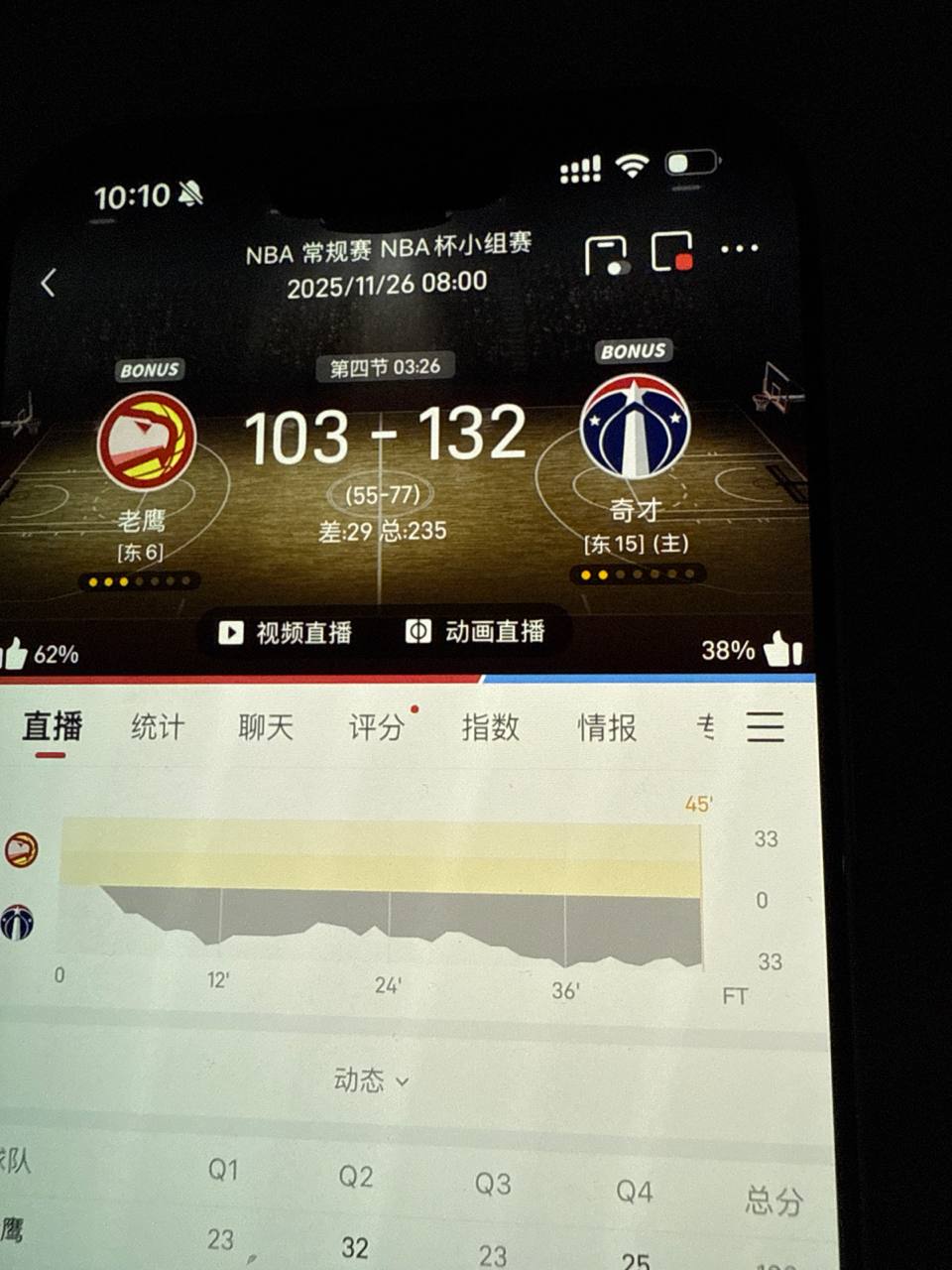The width and height of the screenshot is (952, 1270).
Task: Tap the screen-cast icon in header
Action: [606, 255]
